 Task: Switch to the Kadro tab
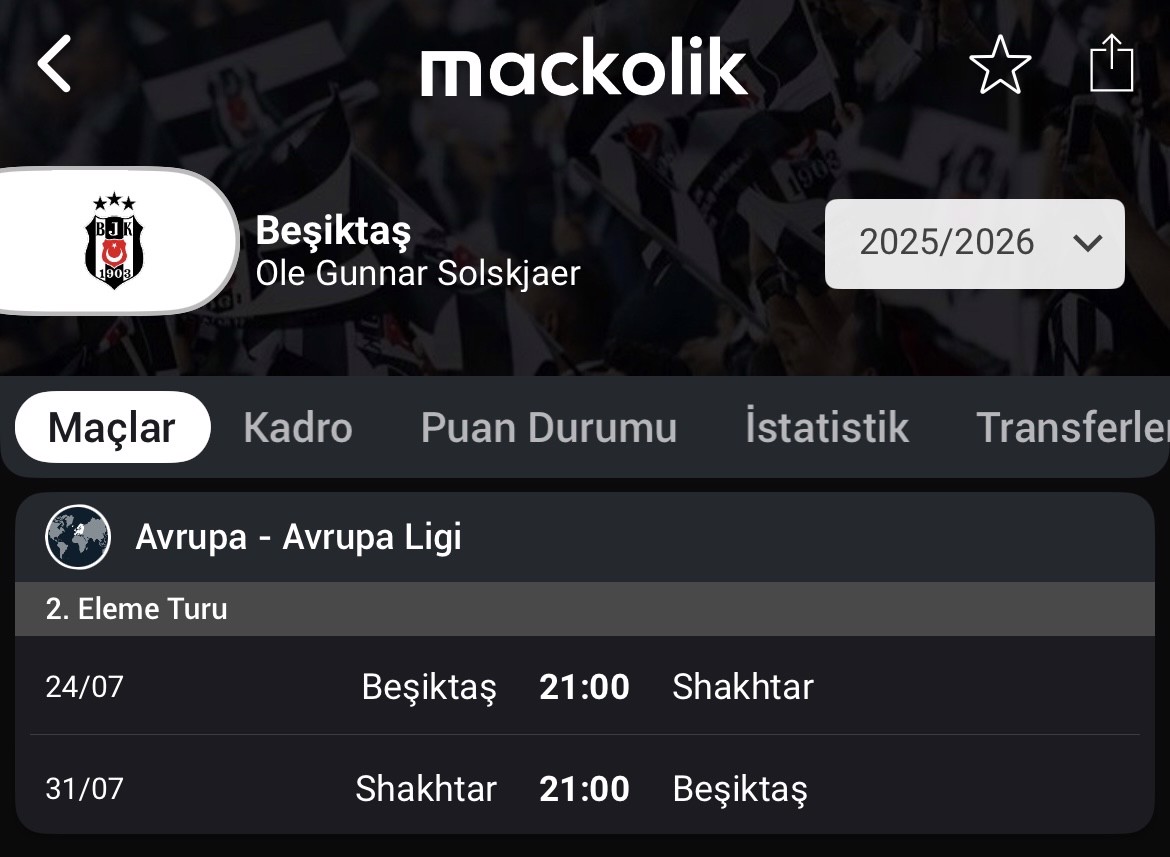[298, 427]
